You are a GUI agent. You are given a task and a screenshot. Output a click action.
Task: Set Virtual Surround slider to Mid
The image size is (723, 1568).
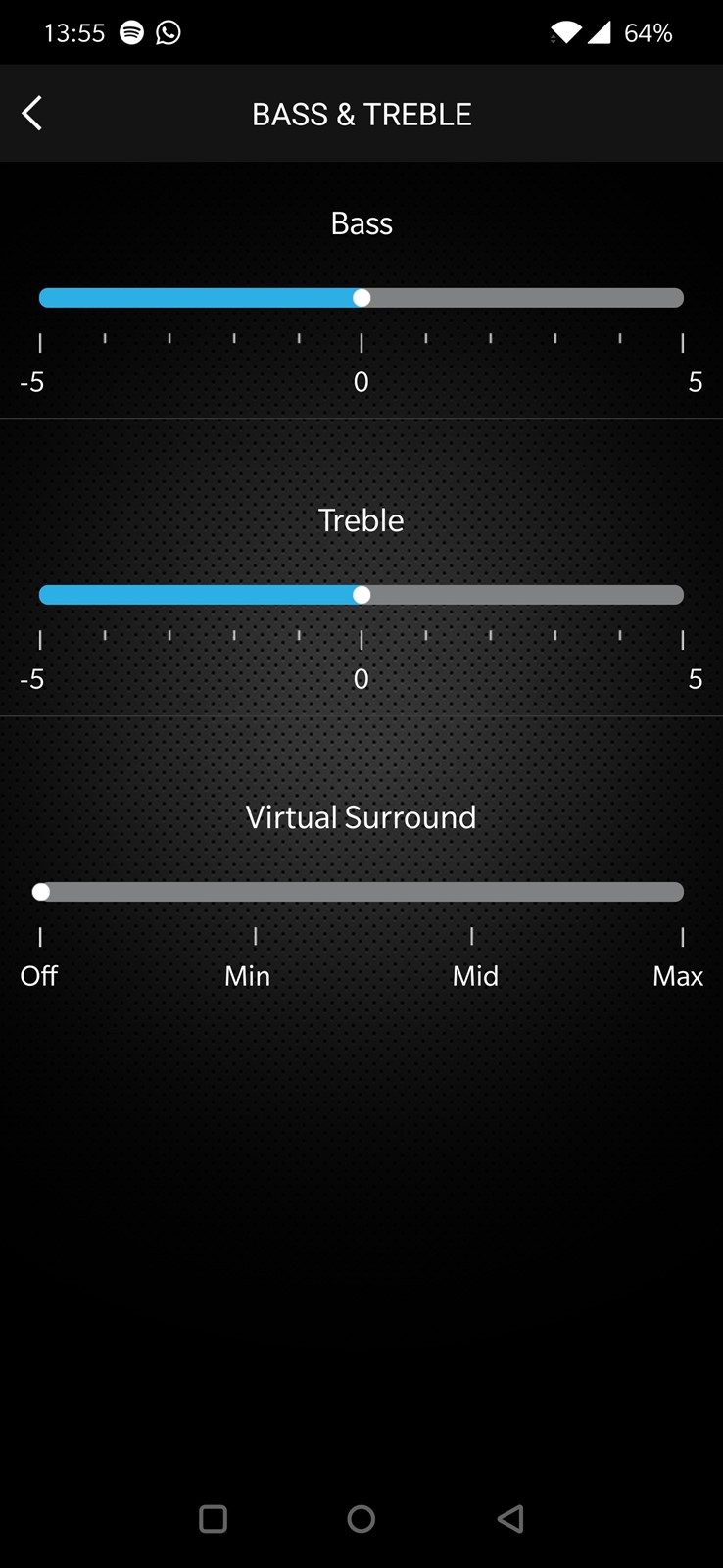tap(471, 892)
